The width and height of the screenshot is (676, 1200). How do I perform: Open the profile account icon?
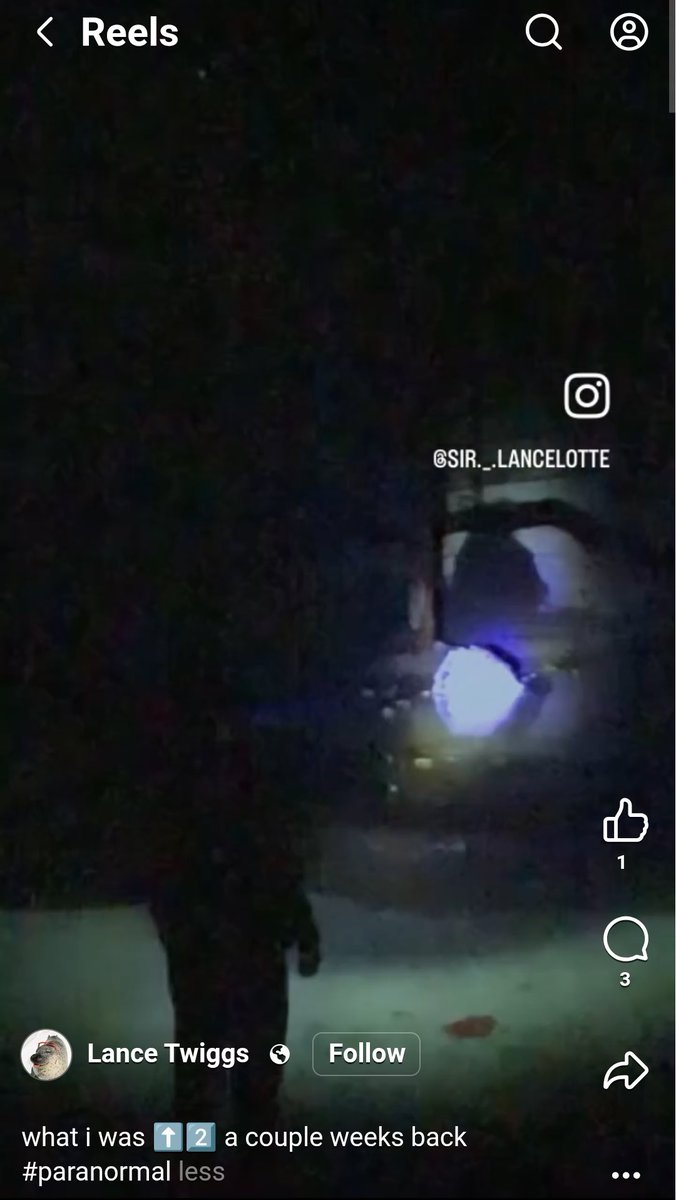click(629, 33)
